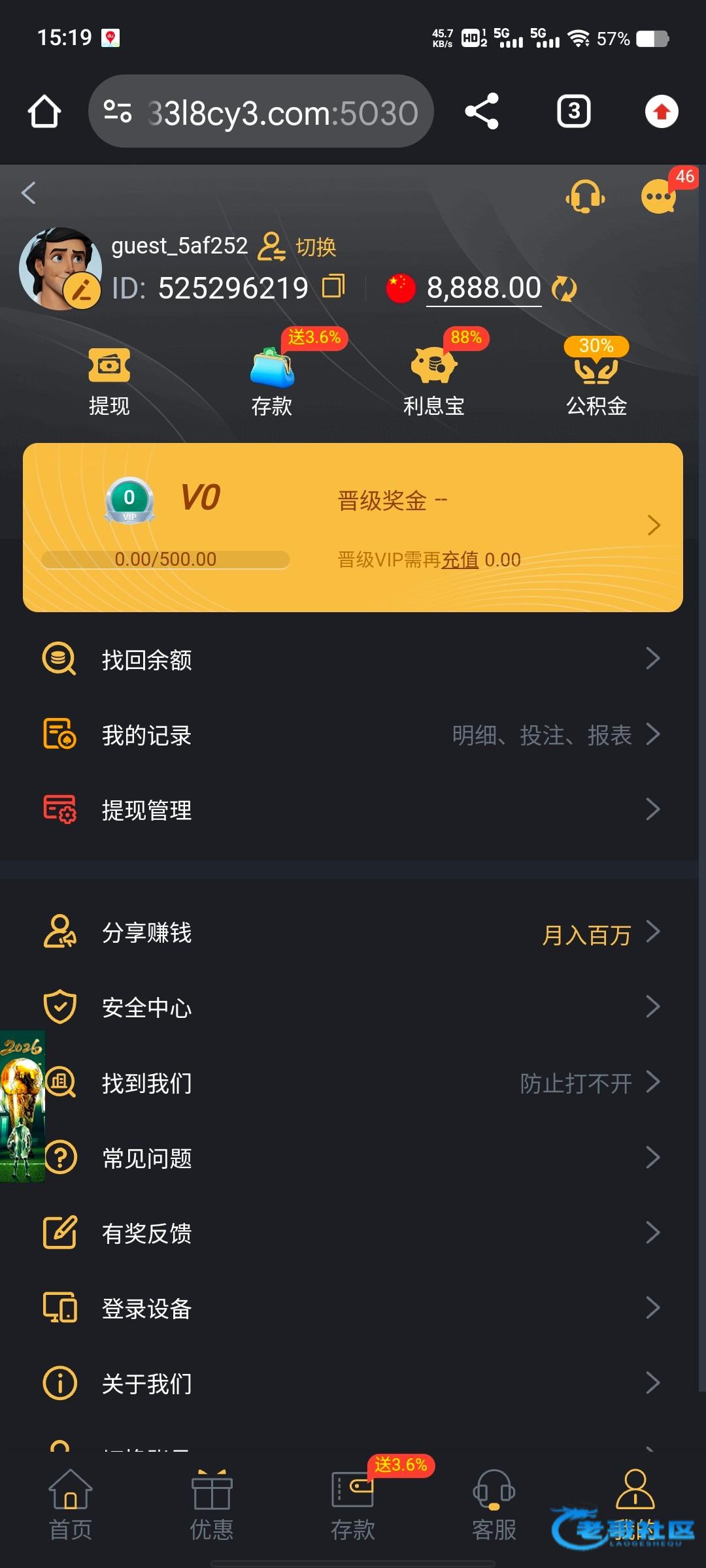Tap the browser share icon
Screen dimensions: 706x1568
[x=482, y=111]
